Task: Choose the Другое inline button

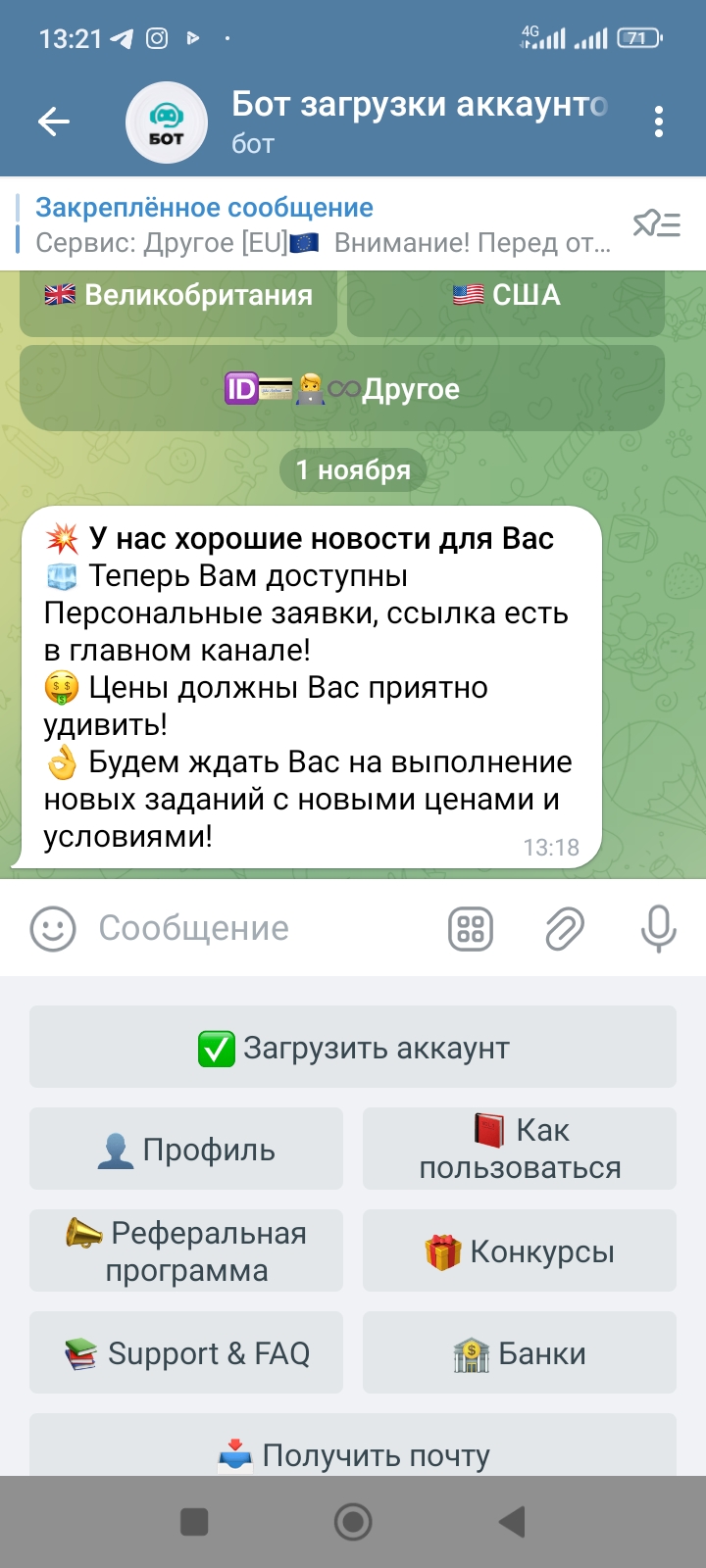Action: pos(342,389)
